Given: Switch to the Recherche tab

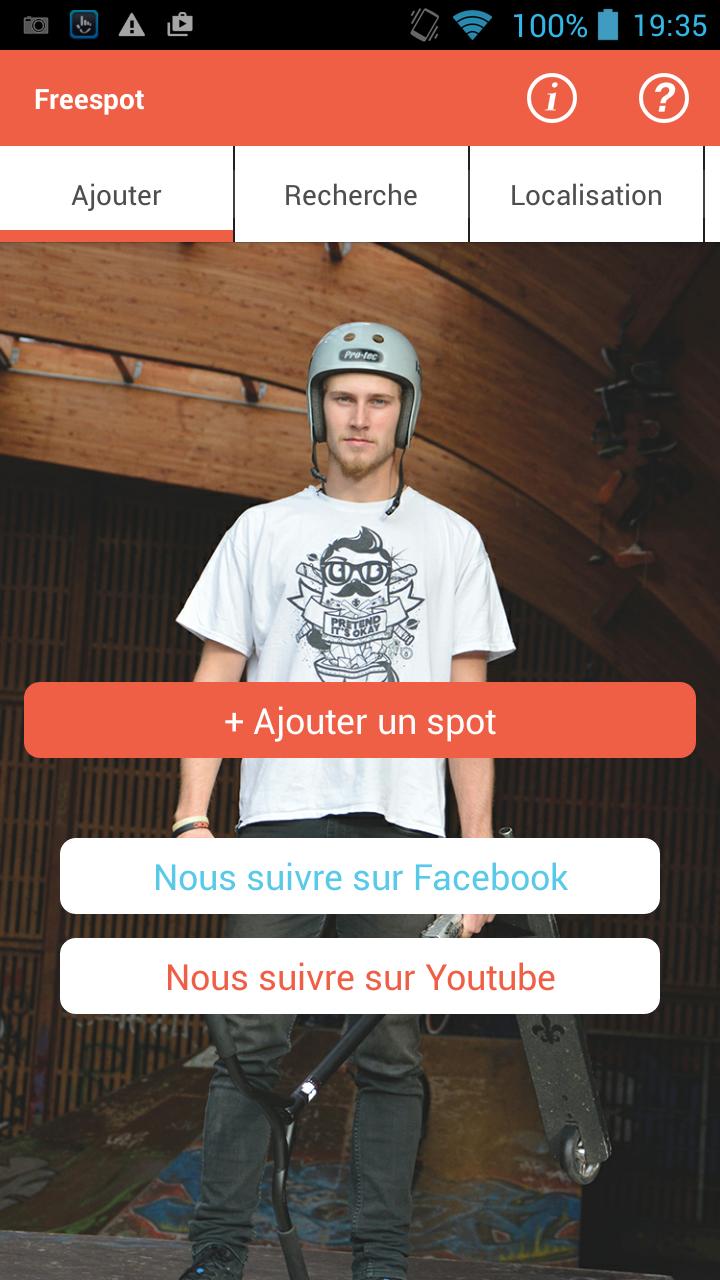Looking at the screenshot, I should click(351, 195).
